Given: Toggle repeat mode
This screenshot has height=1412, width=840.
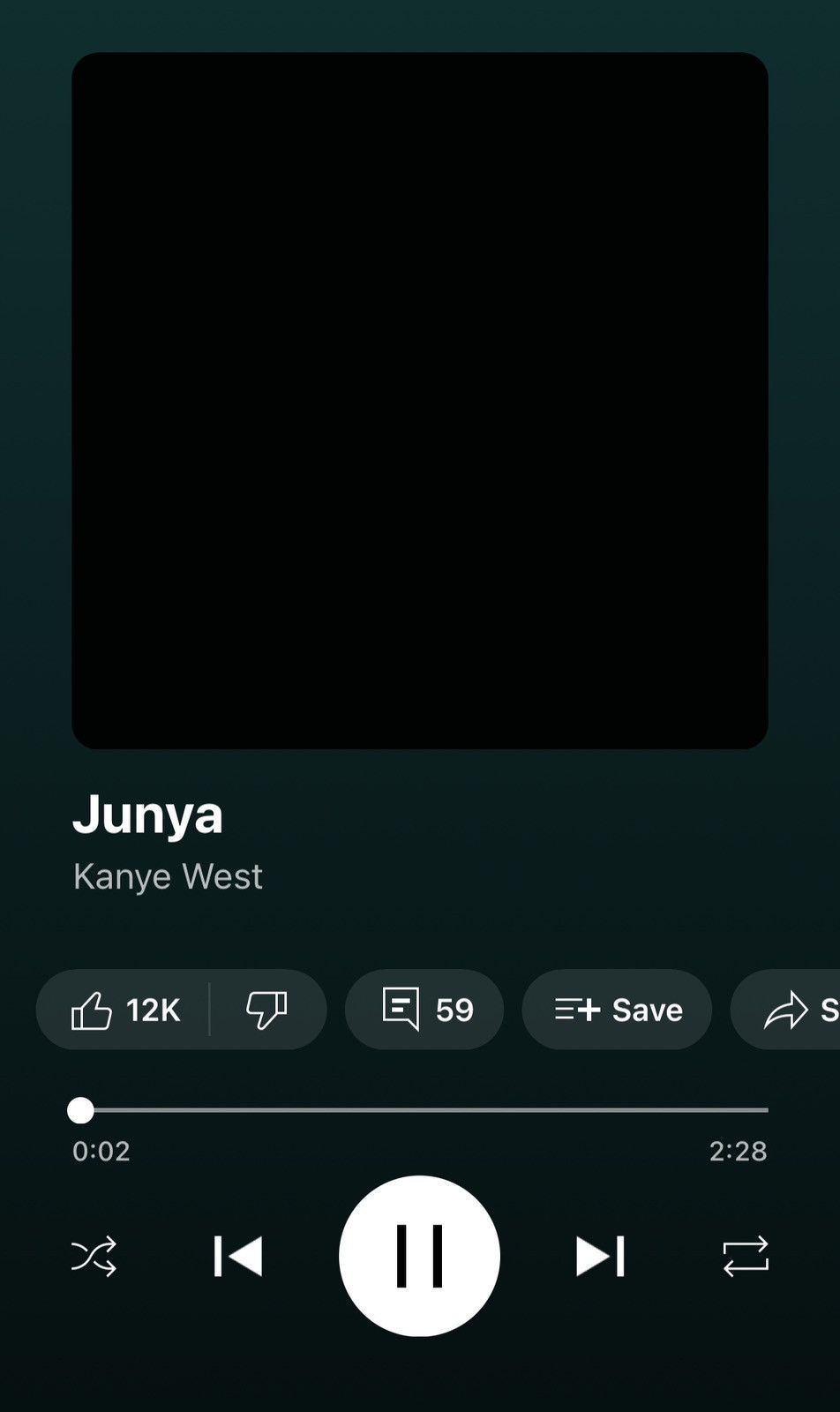Looking at the screenshot, I should point(746,1256).
